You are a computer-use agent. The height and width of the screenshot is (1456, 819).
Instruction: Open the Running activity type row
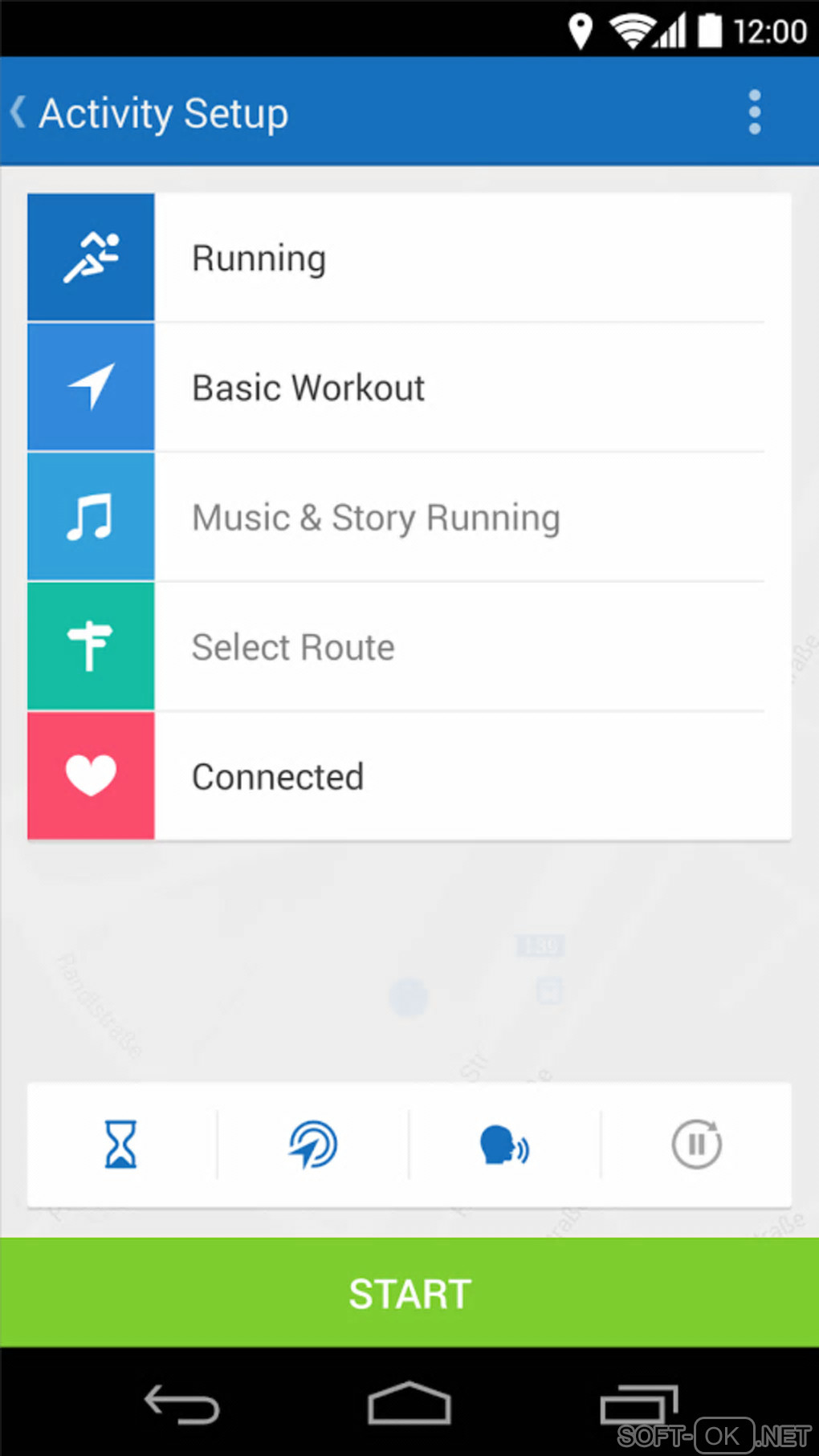[409, 258]
